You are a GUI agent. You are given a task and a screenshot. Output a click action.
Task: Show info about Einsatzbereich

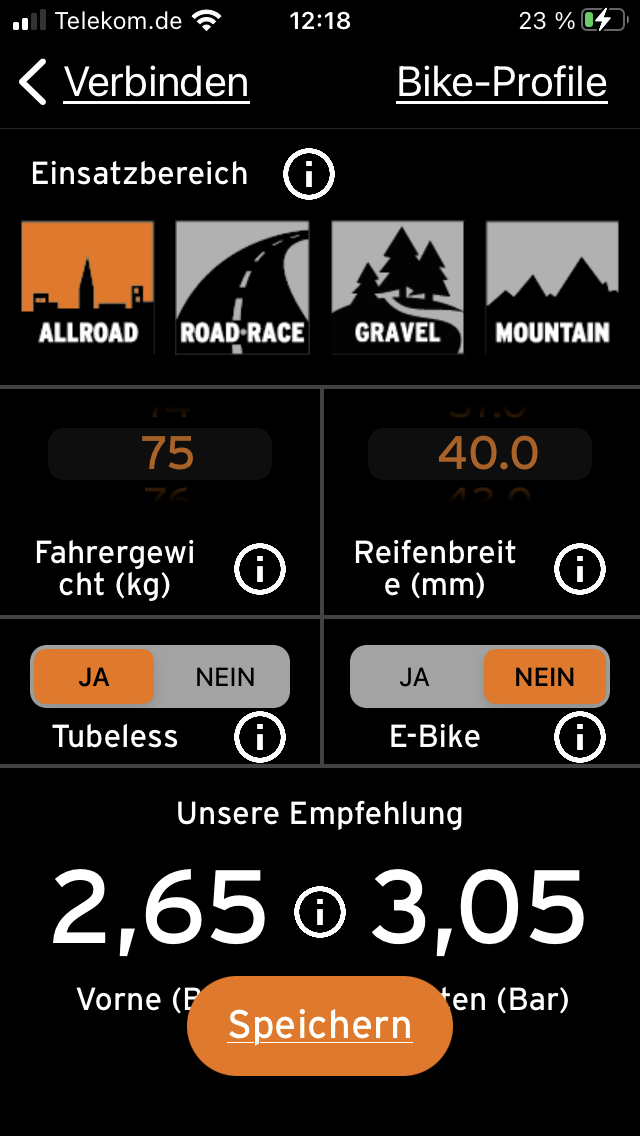pos(309,175)
